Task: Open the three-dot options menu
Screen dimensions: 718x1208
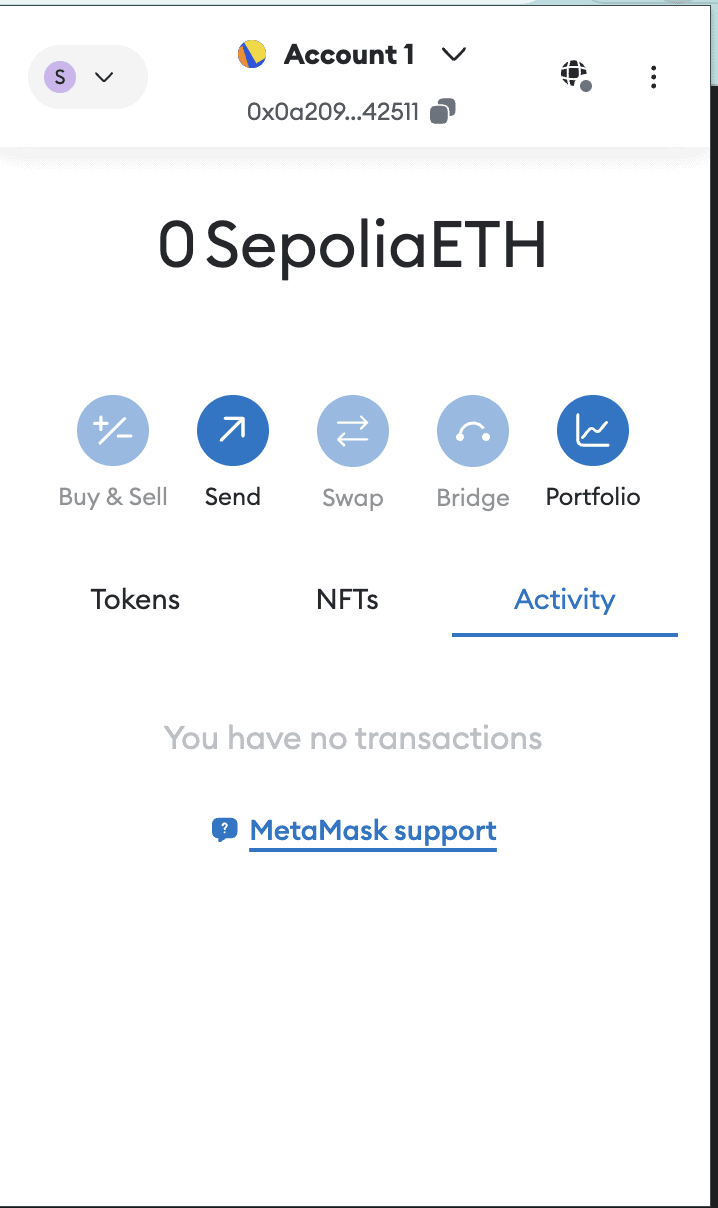Action: [x=653, y=77]
